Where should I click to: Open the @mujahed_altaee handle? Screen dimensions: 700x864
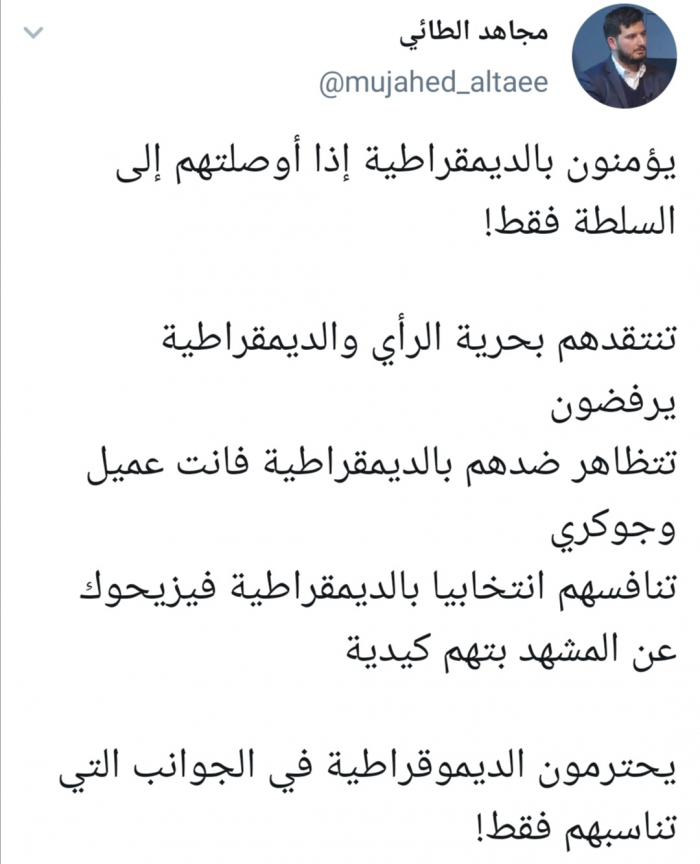[x=433, y=83]
